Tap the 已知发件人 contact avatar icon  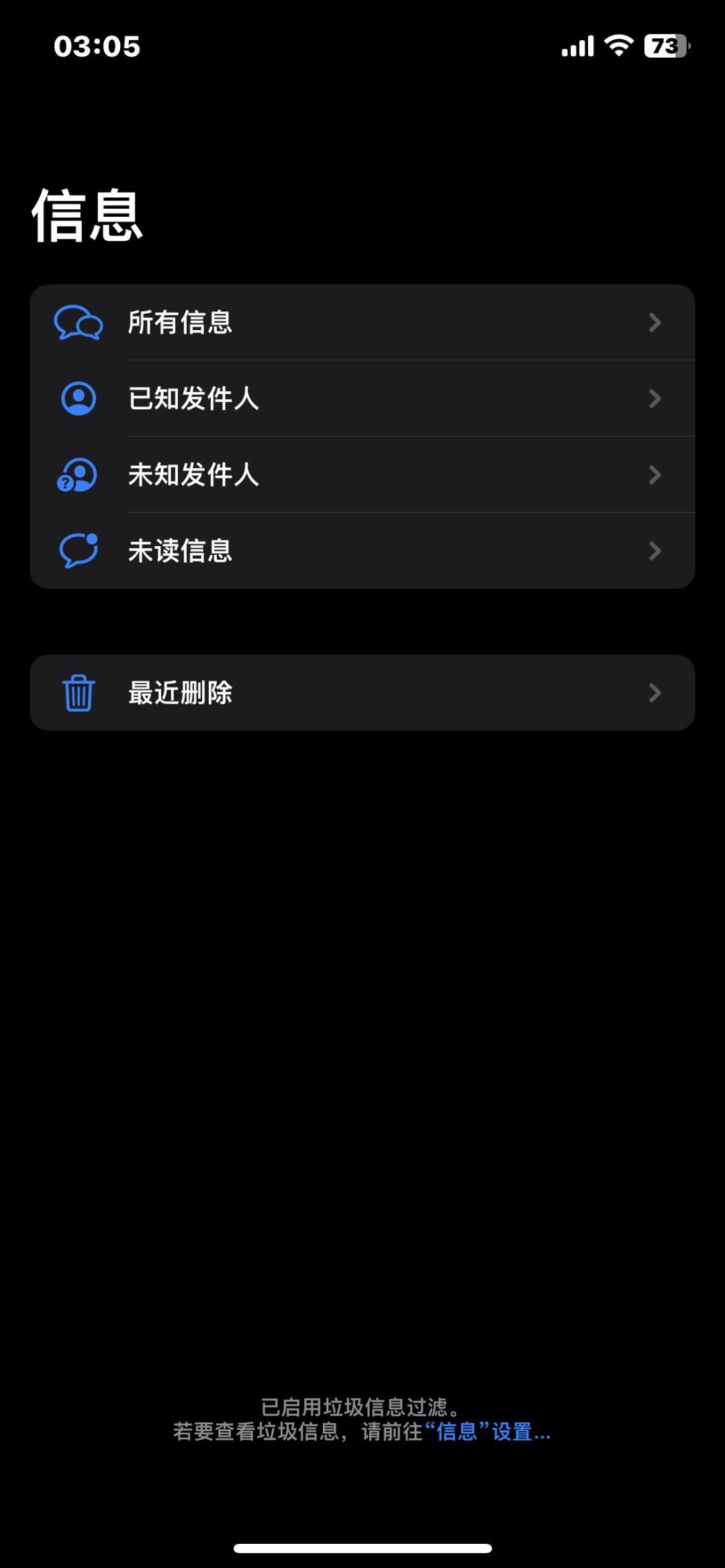(77, 399)
